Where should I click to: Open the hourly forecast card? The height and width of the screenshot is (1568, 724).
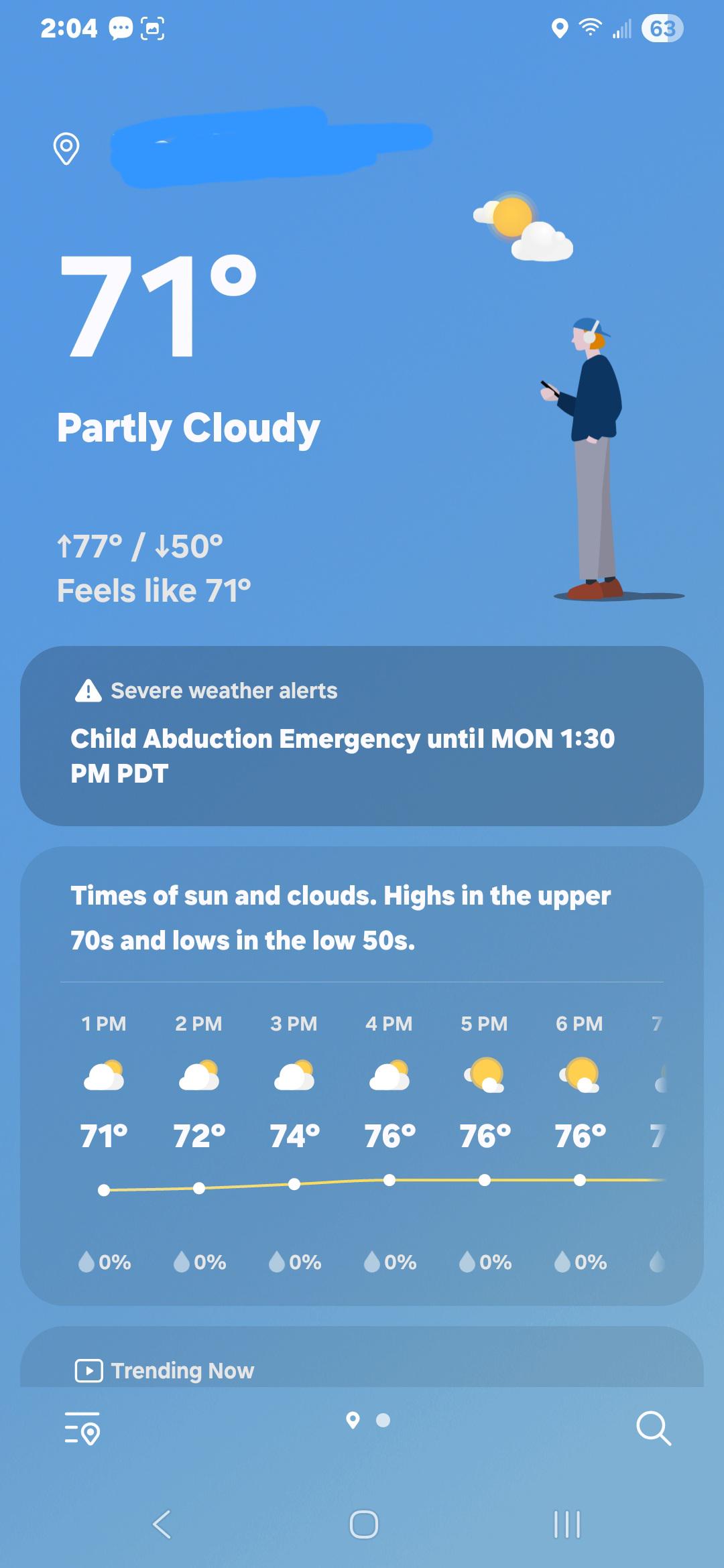pos(362,1075)
